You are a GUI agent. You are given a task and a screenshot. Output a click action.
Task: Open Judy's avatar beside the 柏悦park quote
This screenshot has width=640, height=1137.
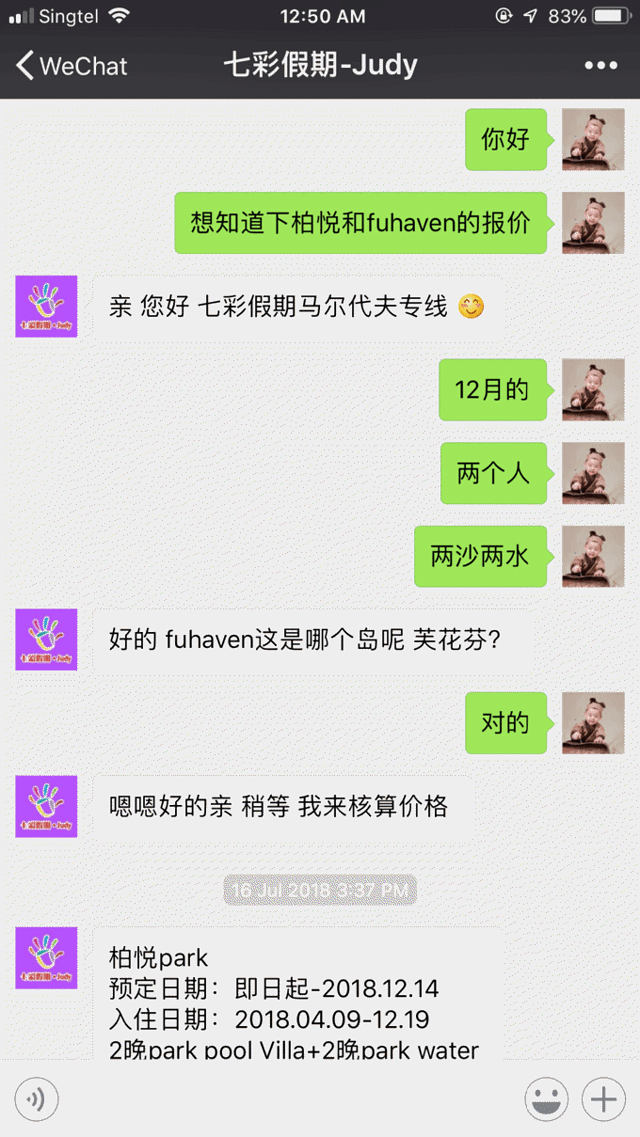(46, 958)
